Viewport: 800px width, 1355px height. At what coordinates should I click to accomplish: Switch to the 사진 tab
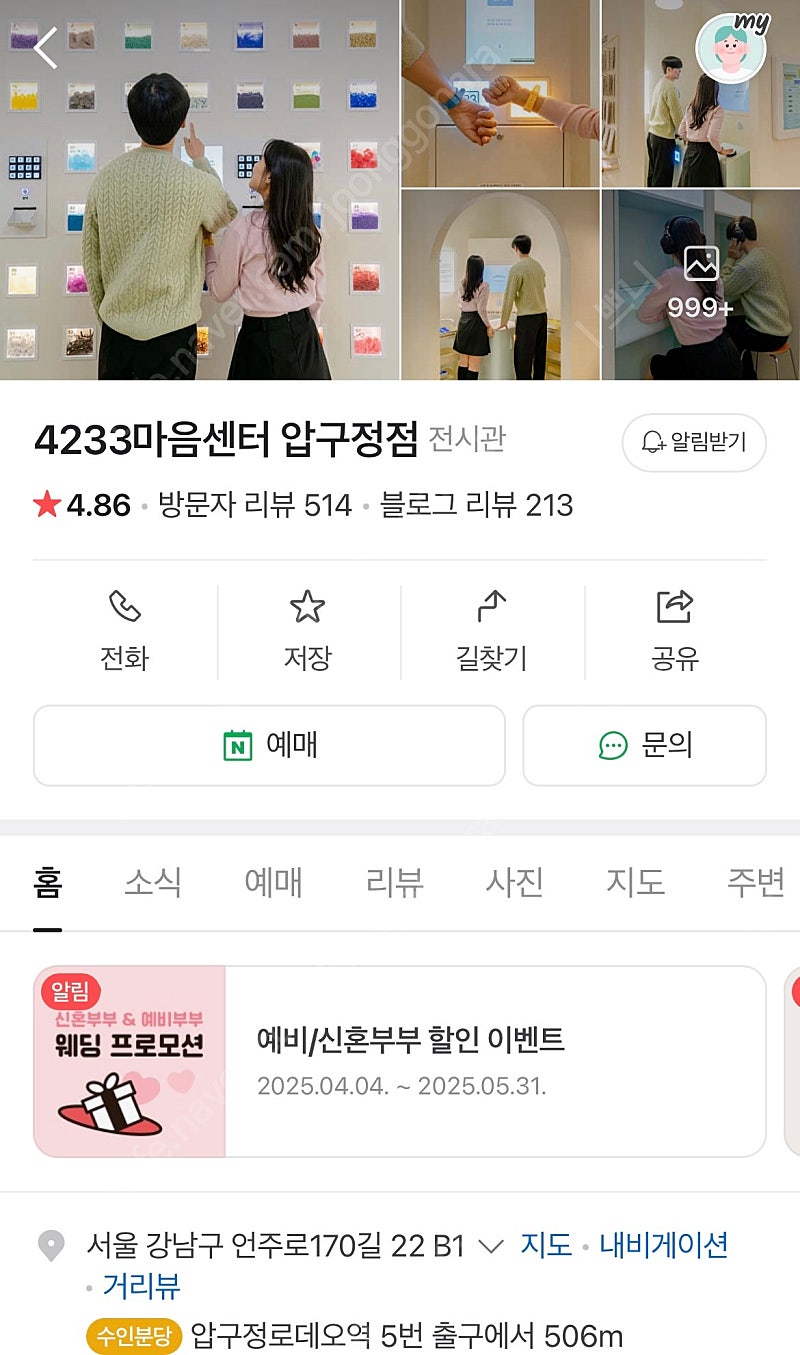click(514, 882)
